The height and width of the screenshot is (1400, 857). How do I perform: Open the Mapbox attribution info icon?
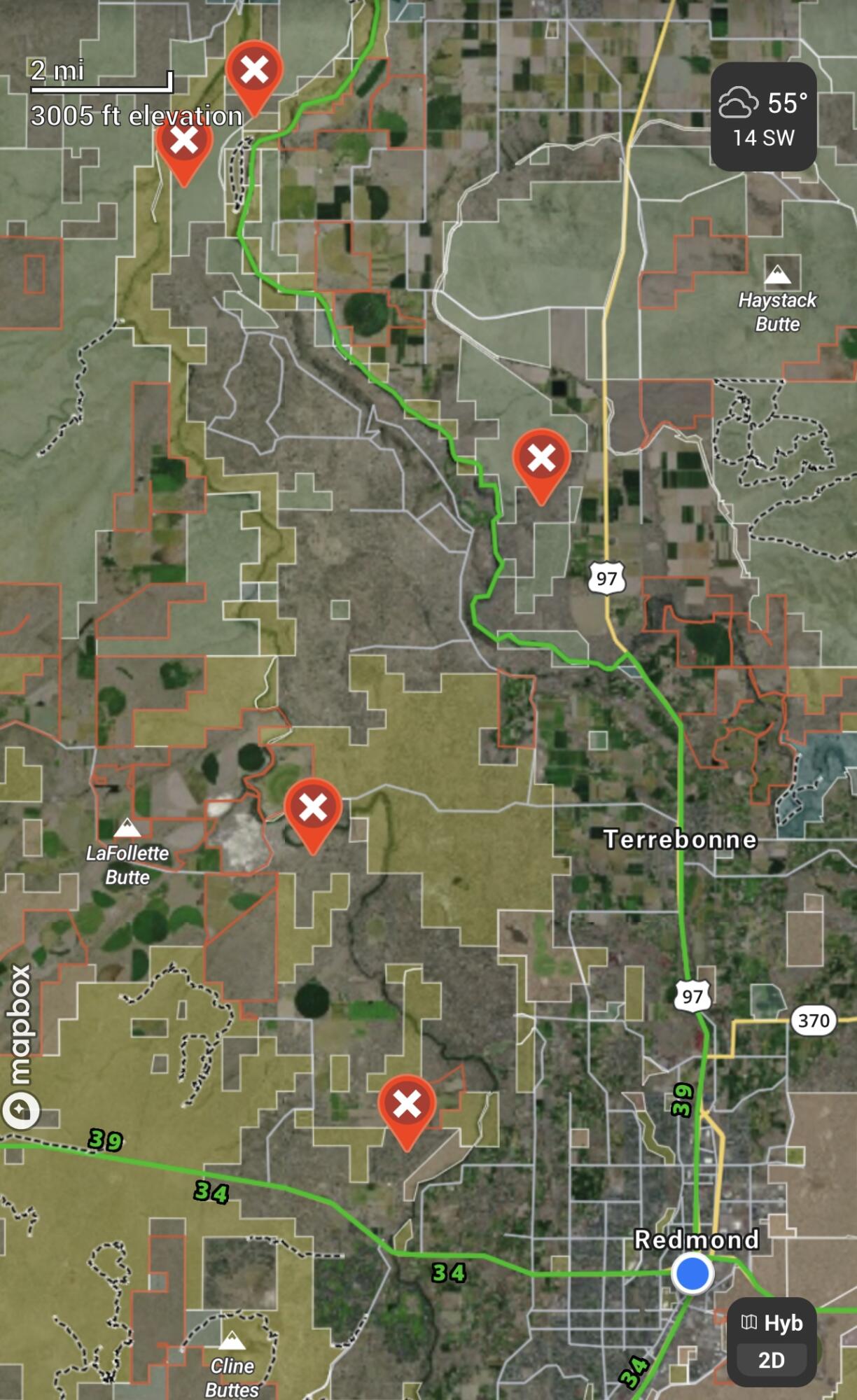(21, 1111)
